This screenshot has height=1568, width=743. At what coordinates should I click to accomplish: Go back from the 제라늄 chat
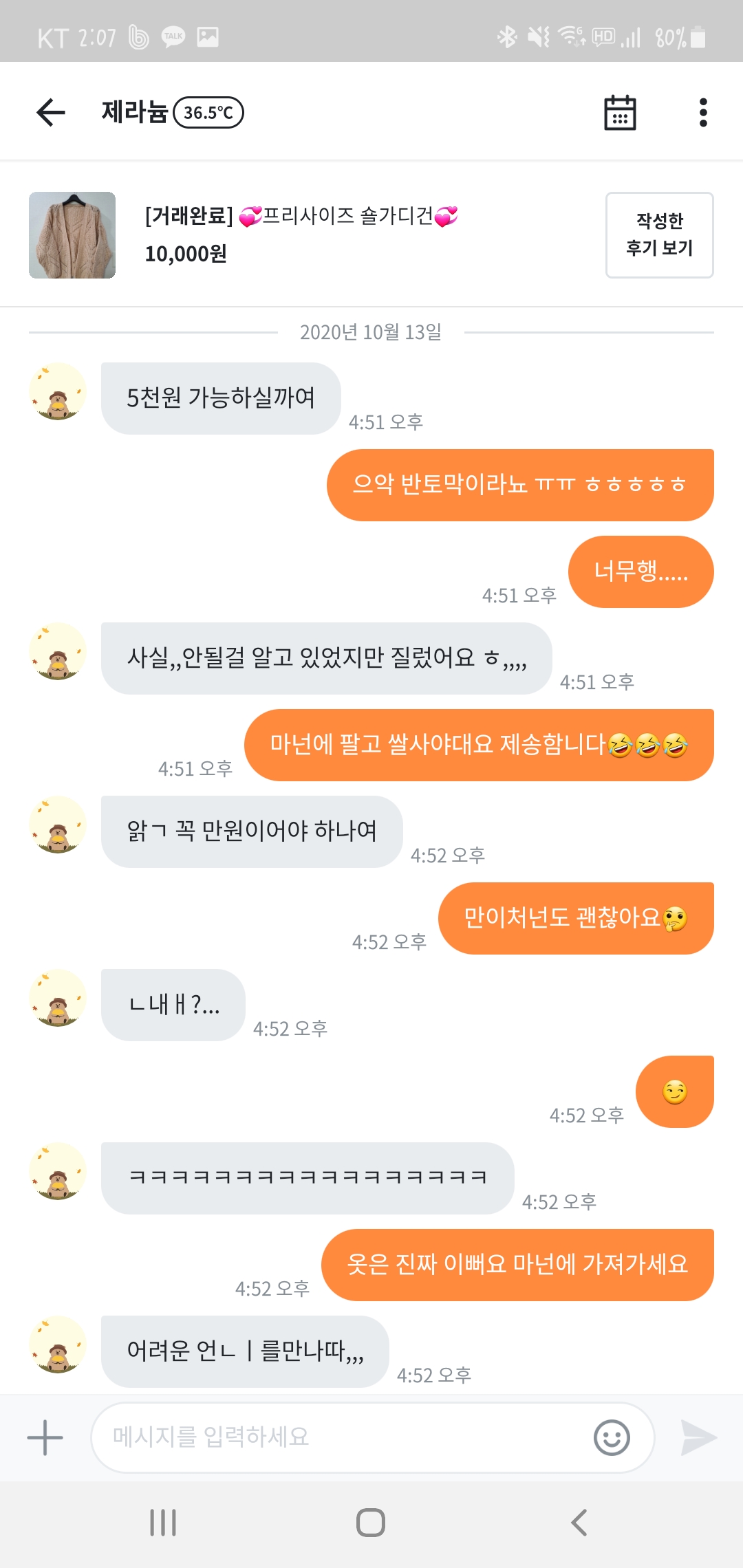pos(51,112)
